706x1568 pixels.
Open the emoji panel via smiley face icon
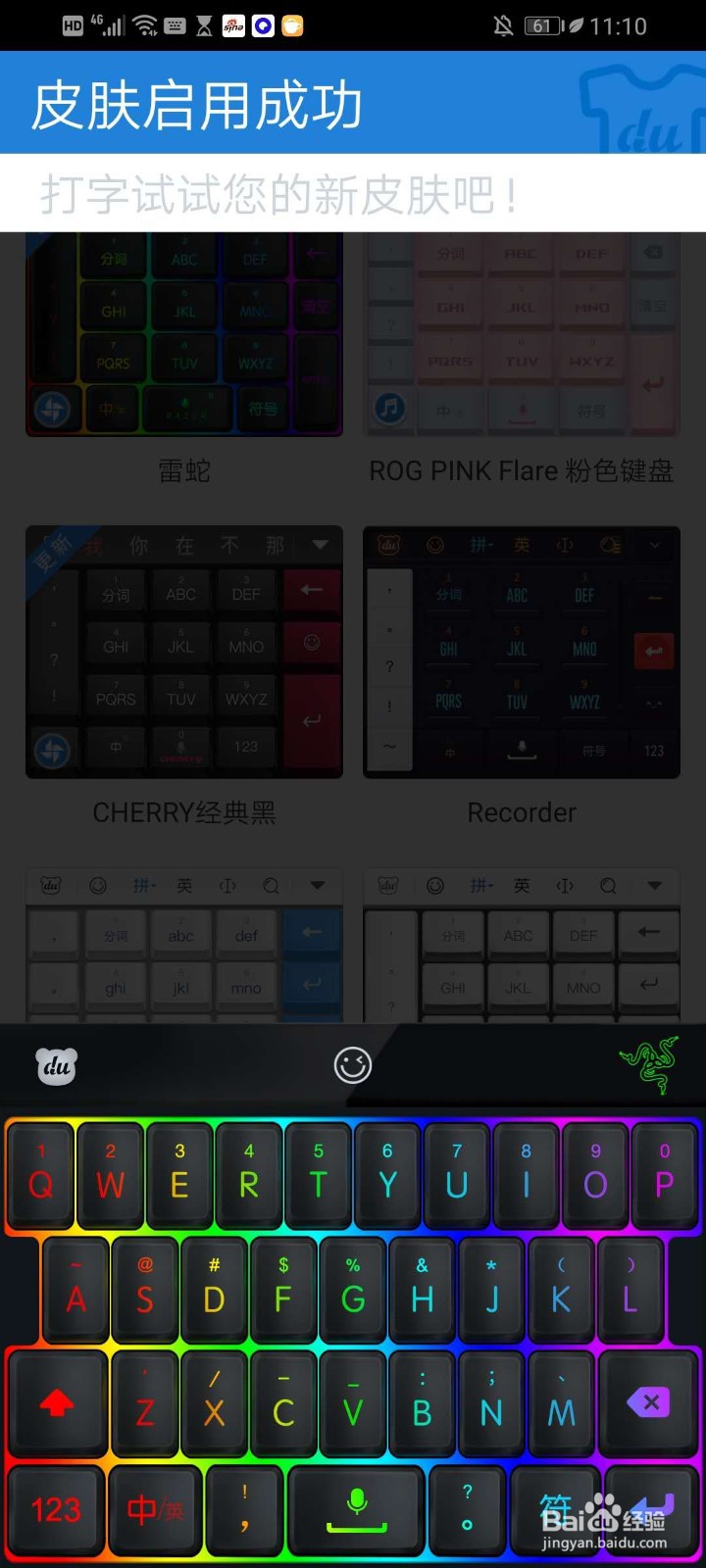tap(353, 1065)
